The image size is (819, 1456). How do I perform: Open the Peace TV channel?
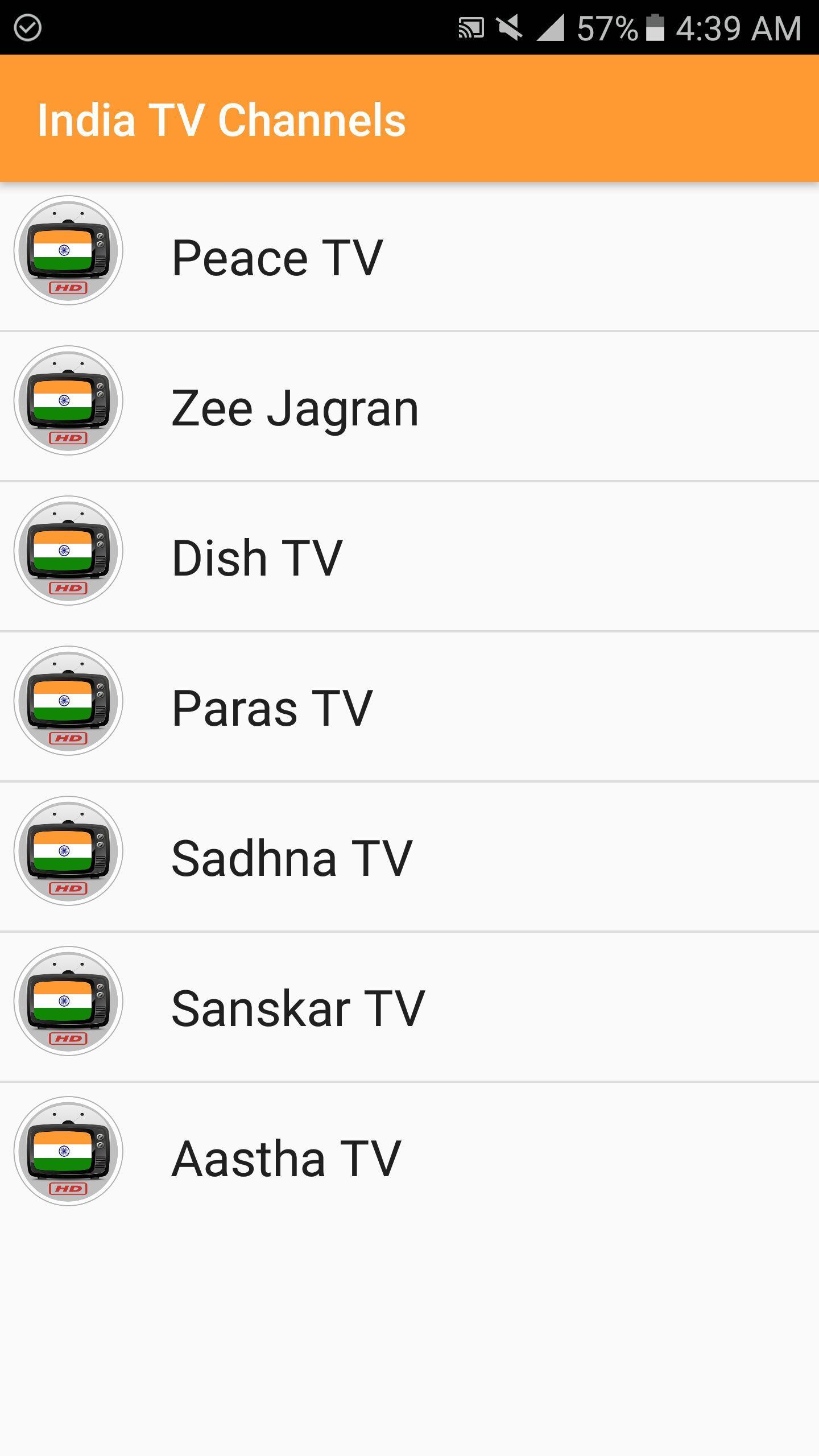coord(409,257)
